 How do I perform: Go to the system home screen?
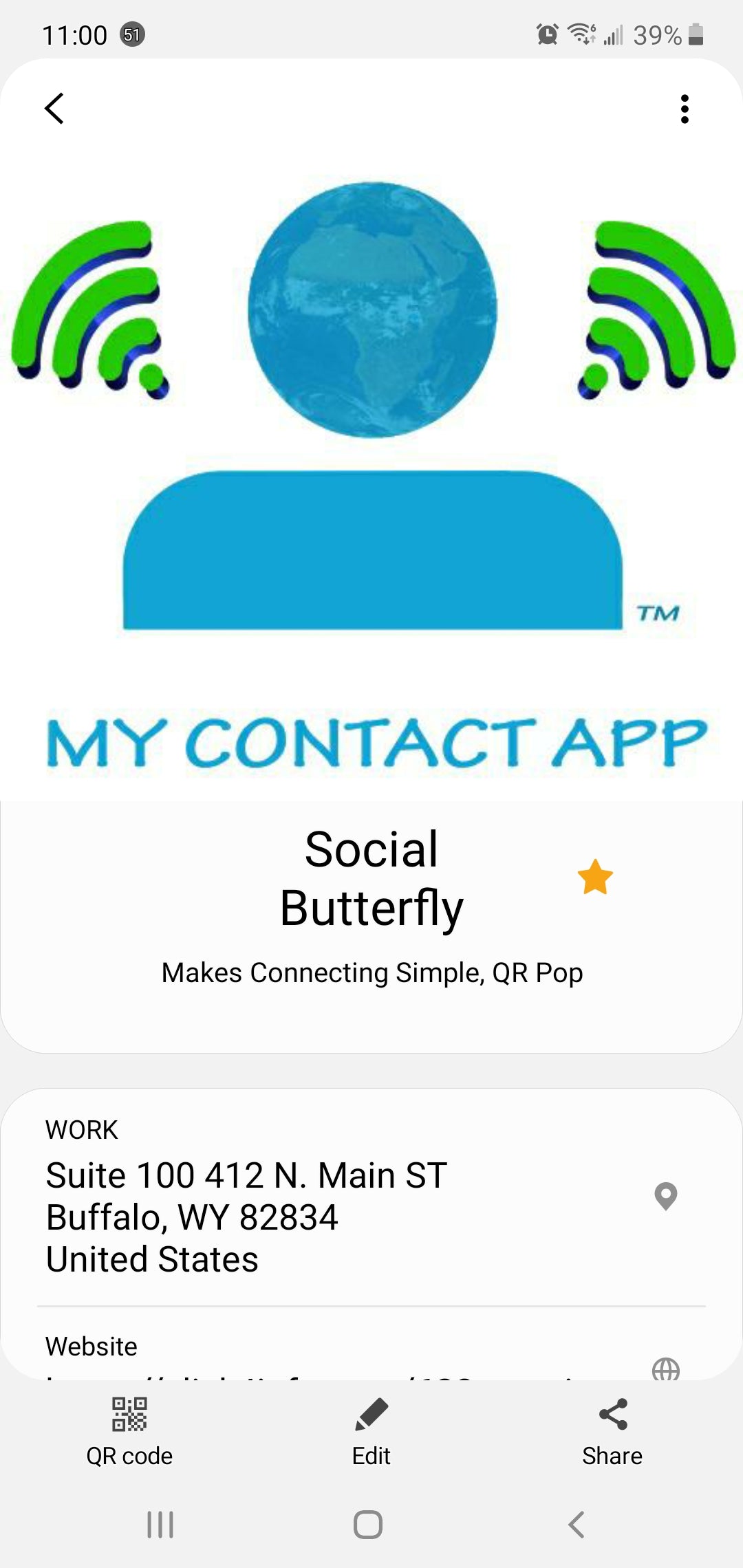(x=368, y=1525)
